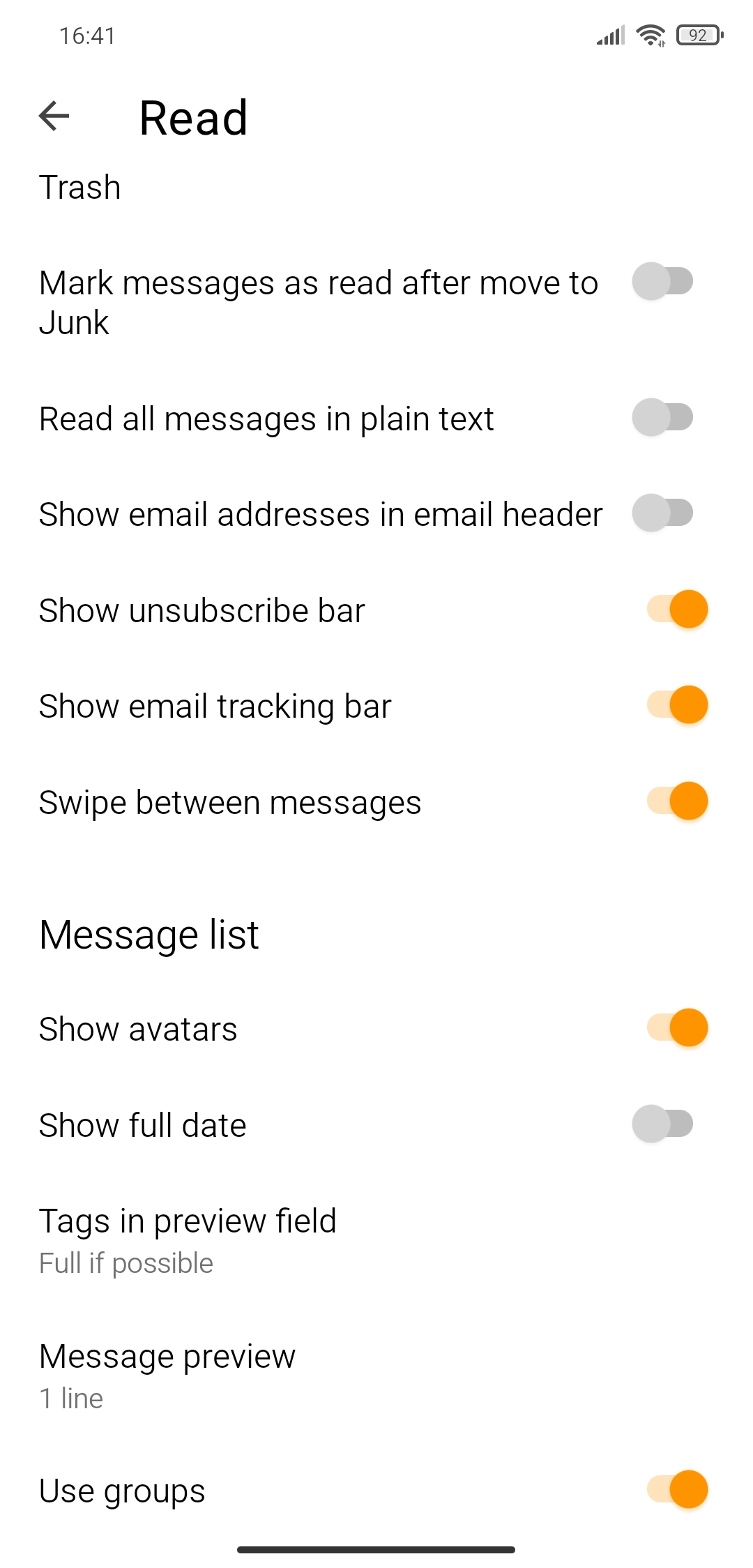
Task: Open Message preview setting
Action: tap(376, 1375)
